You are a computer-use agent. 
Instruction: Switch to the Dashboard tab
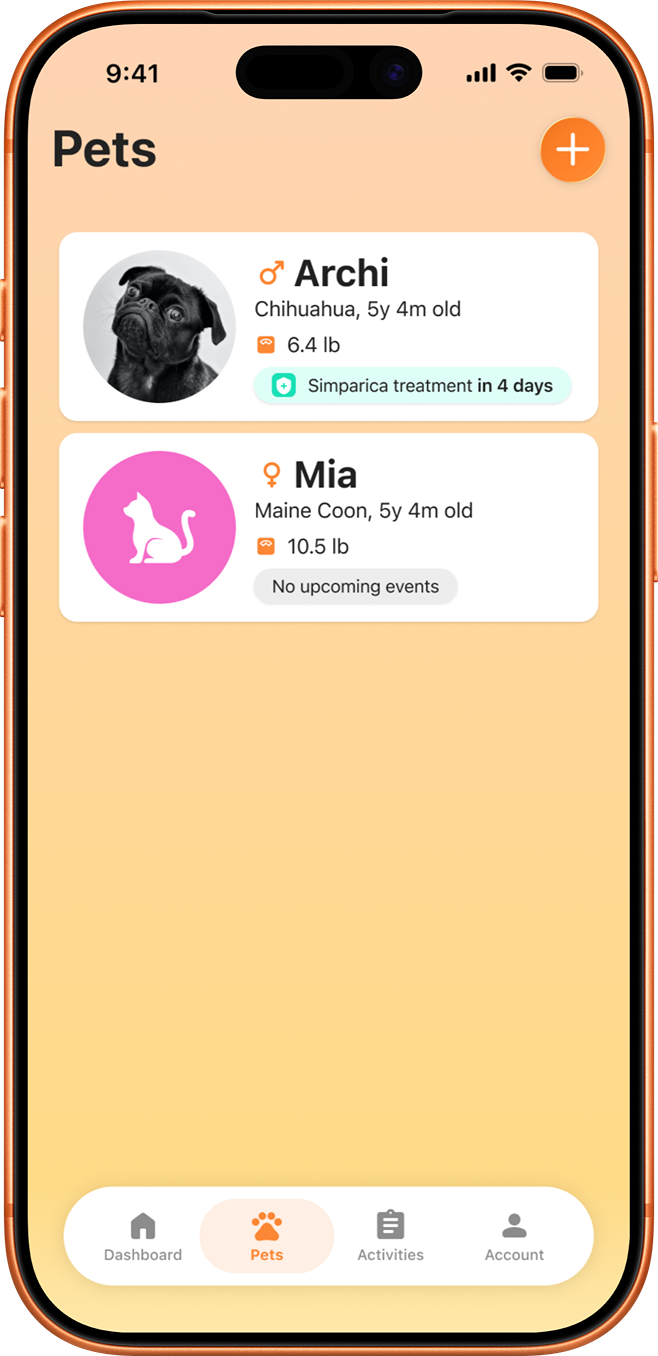click(x=143, y=1236)
